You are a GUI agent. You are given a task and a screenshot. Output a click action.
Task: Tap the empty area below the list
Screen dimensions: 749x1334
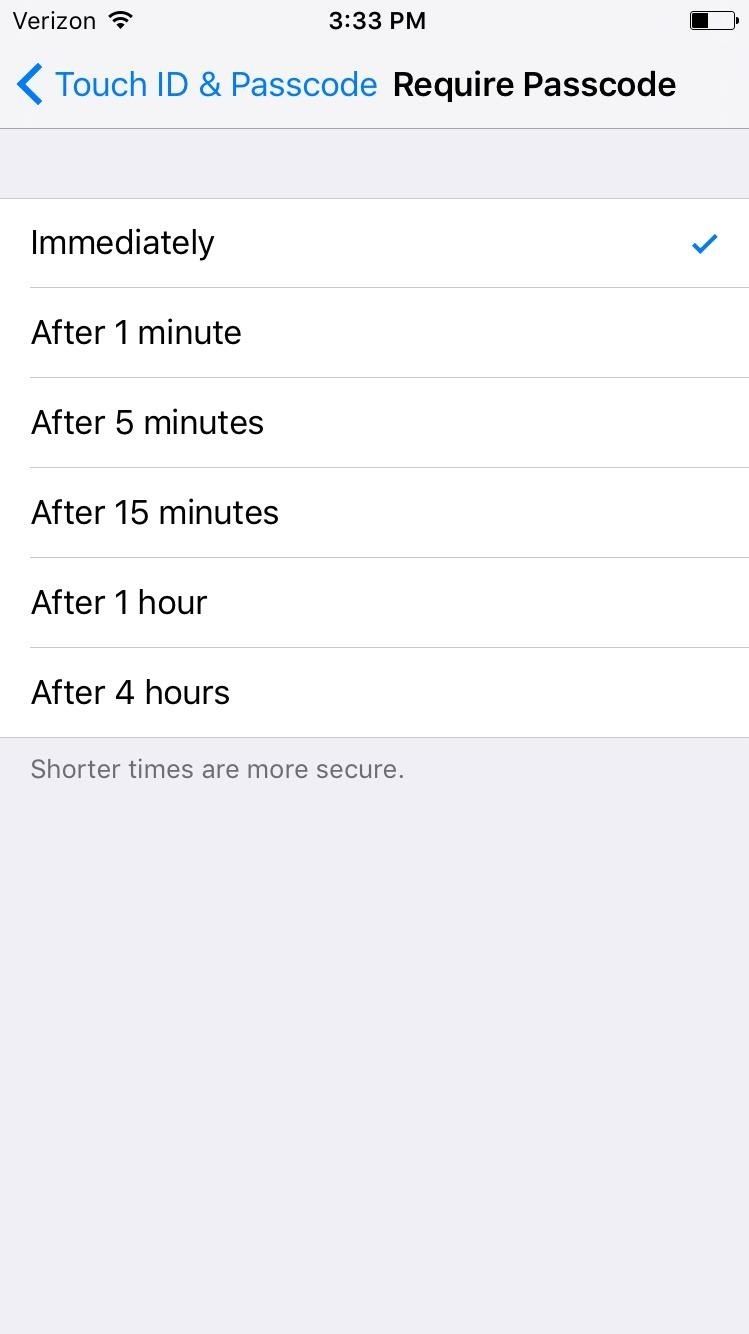374,1050
